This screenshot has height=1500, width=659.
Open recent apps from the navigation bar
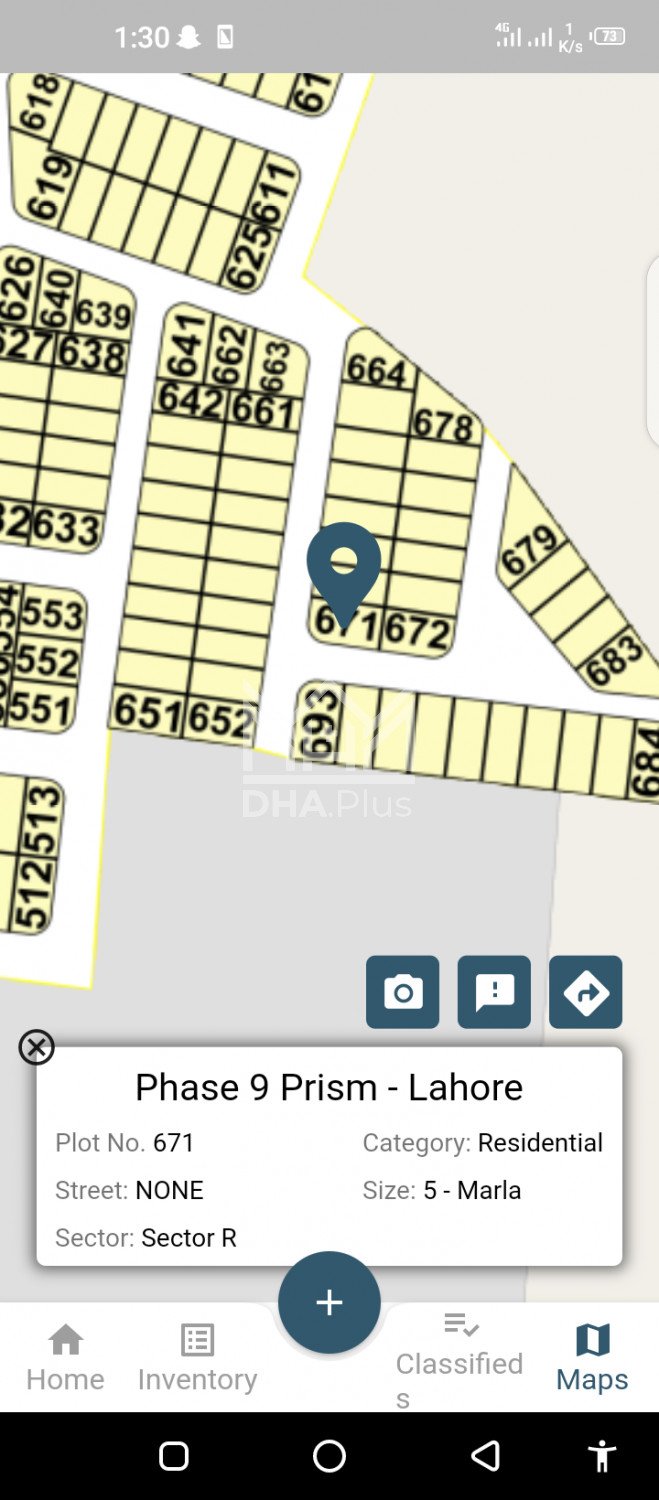pyautogui.click(x=174, y=1456)
